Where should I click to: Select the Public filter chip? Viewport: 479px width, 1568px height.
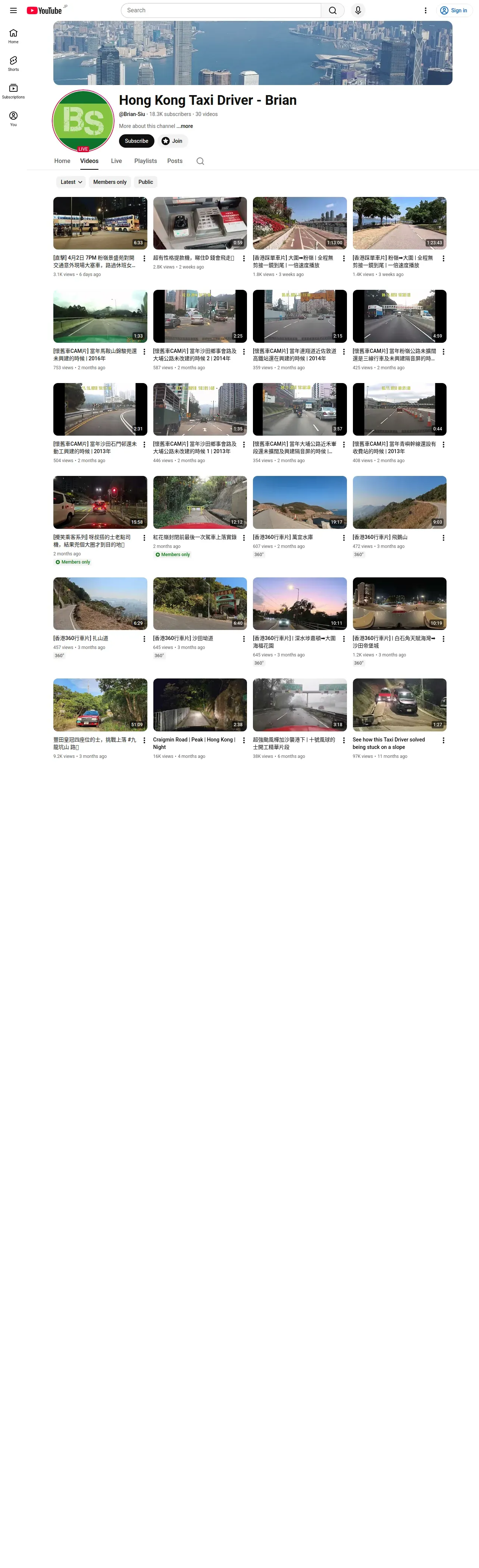pyautogui.click(x=145, y=182)
